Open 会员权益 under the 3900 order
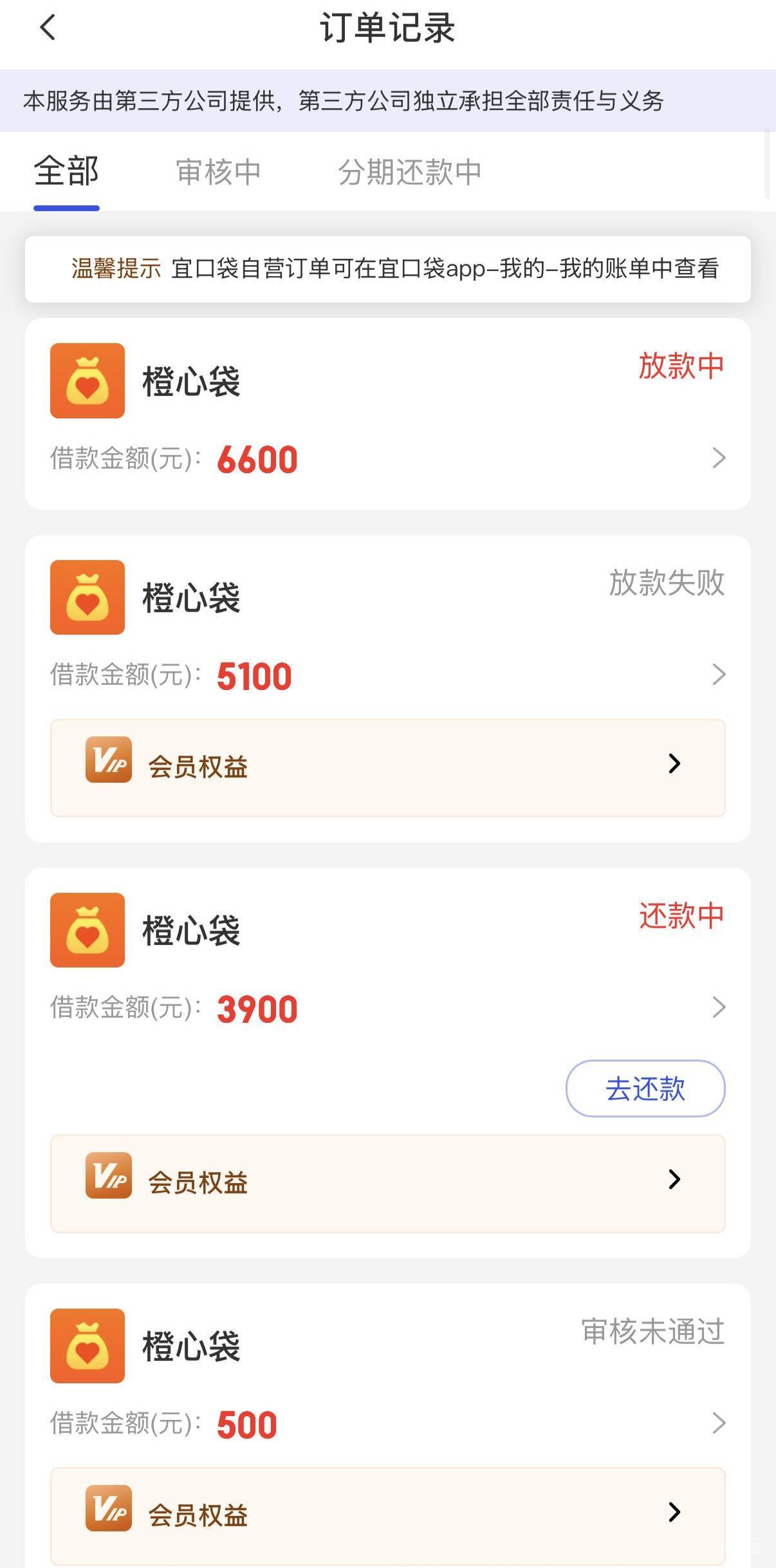776x1568 pixels. [388, 1184]
